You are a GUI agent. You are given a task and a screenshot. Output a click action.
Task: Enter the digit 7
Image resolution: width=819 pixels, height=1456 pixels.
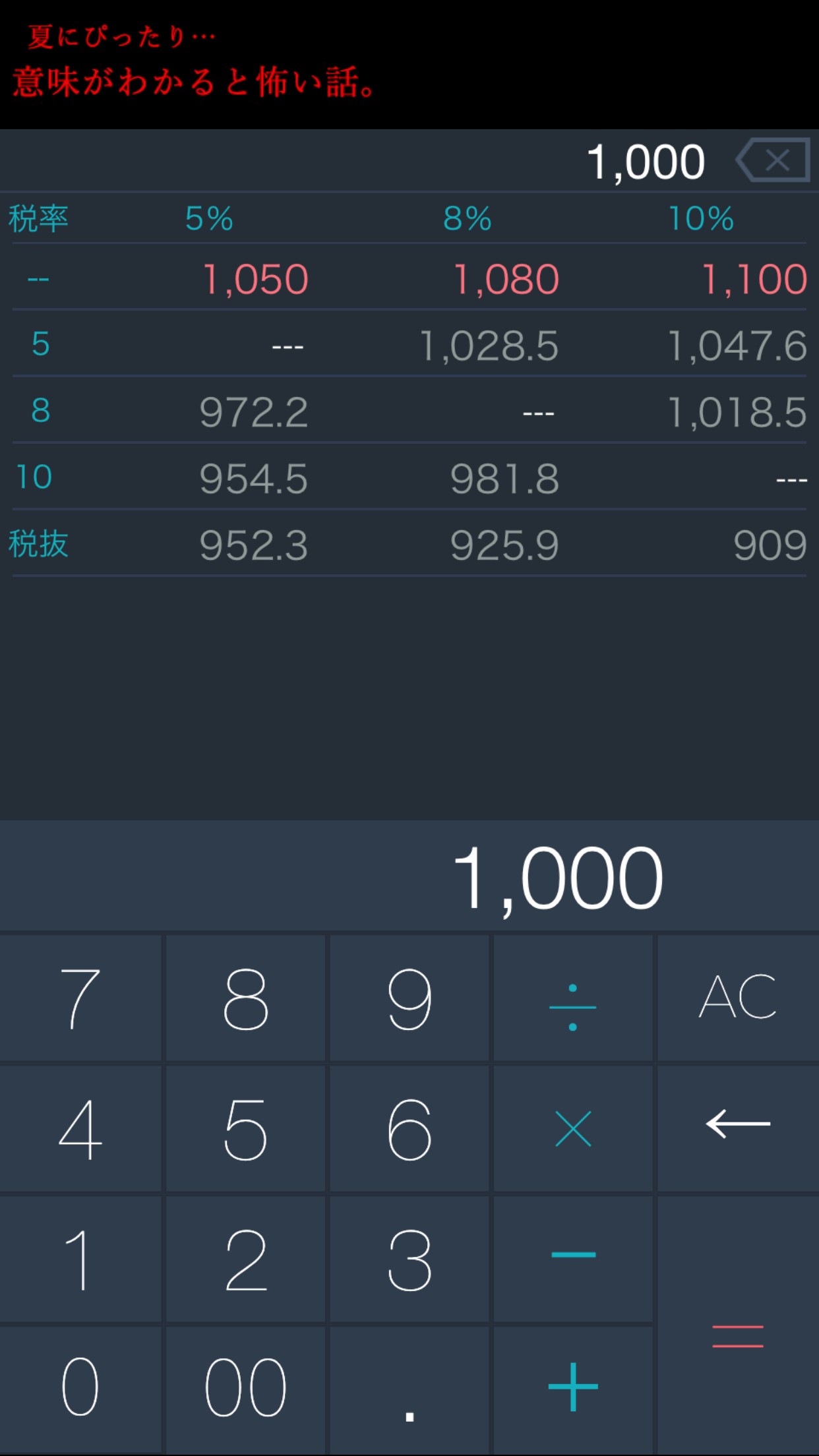pyautogui.click(x=80, y=997)
